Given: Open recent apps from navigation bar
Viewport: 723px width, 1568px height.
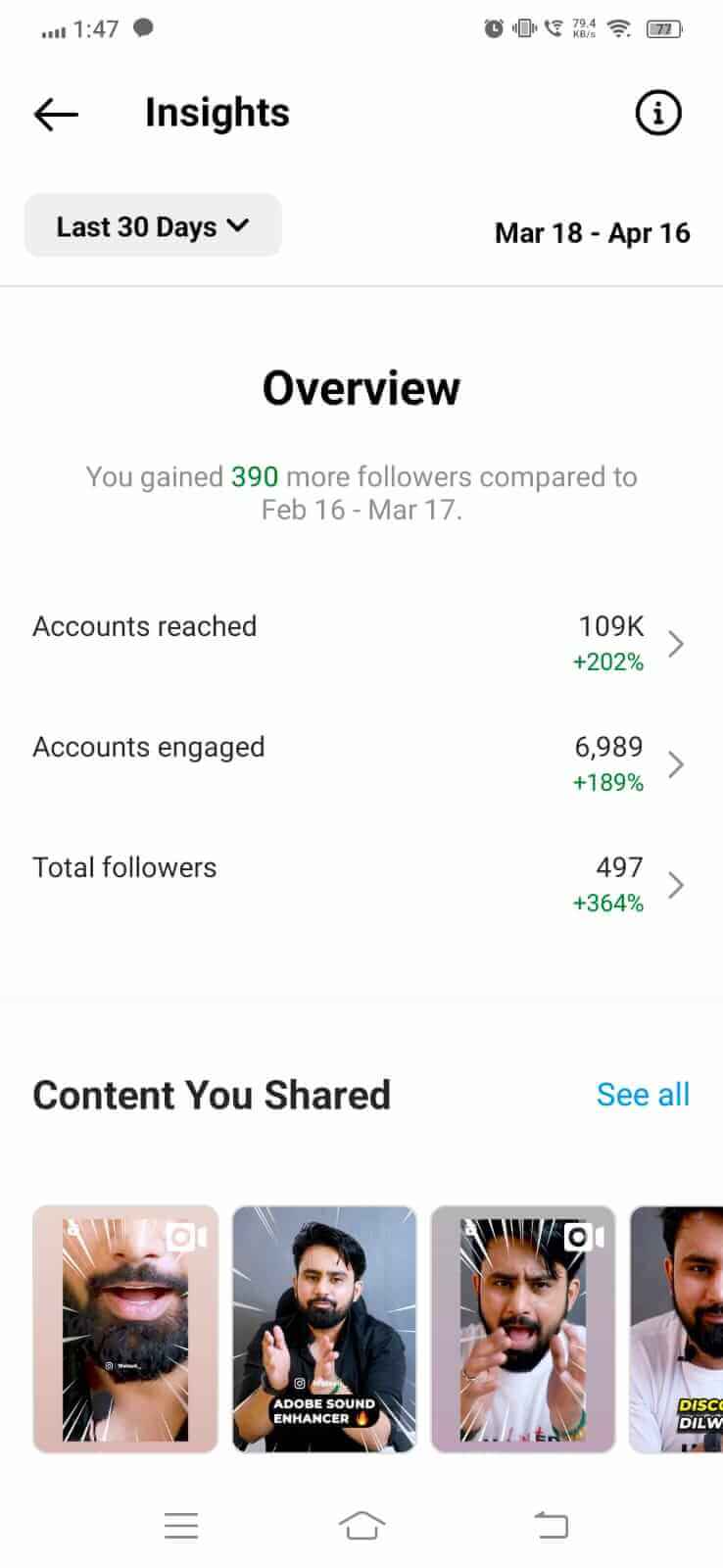Looking at the screenshot, I should click(x=181, y=1525).
